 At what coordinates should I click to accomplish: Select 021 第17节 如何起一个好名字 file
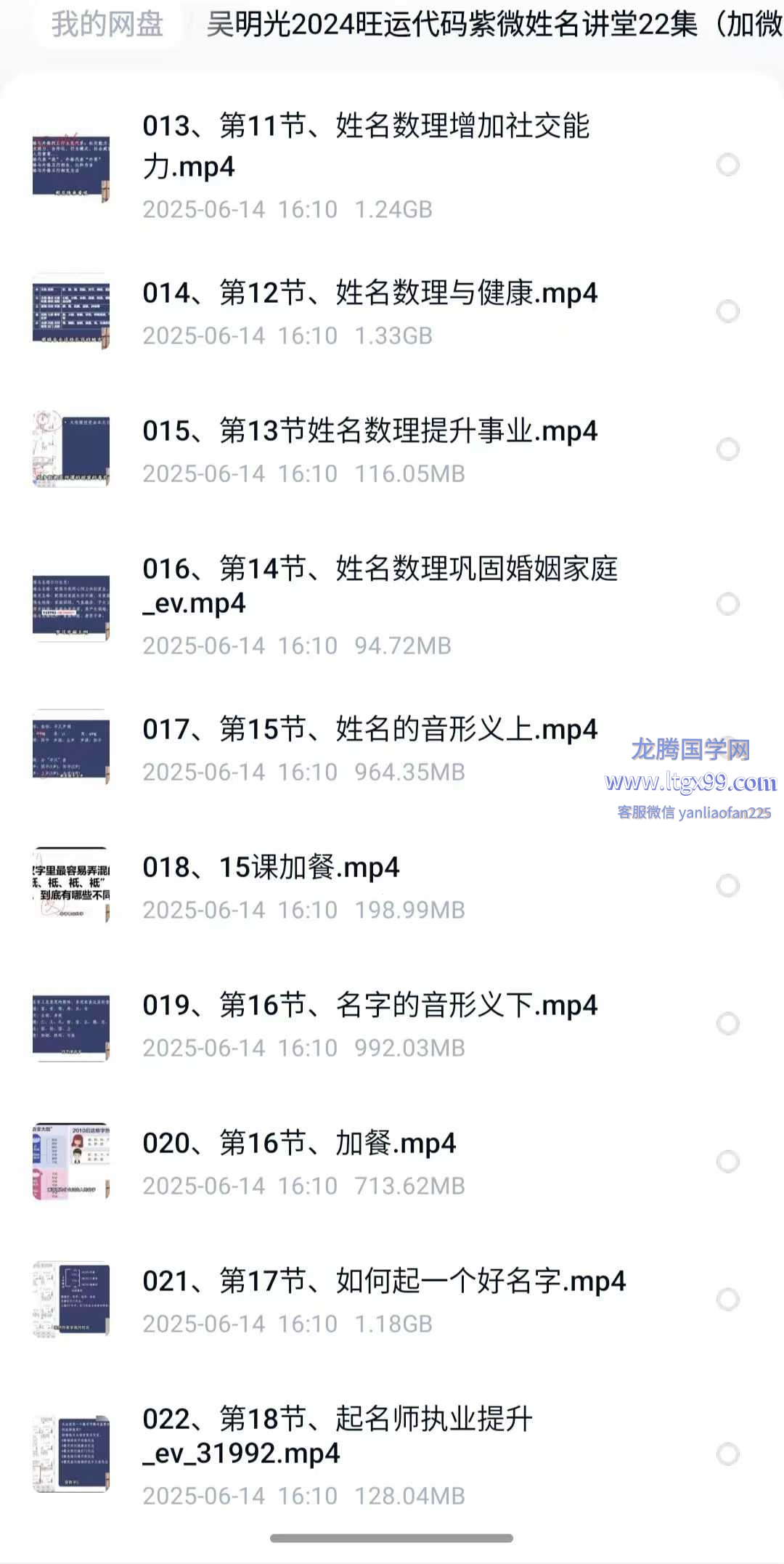(x=727, y=1300)
